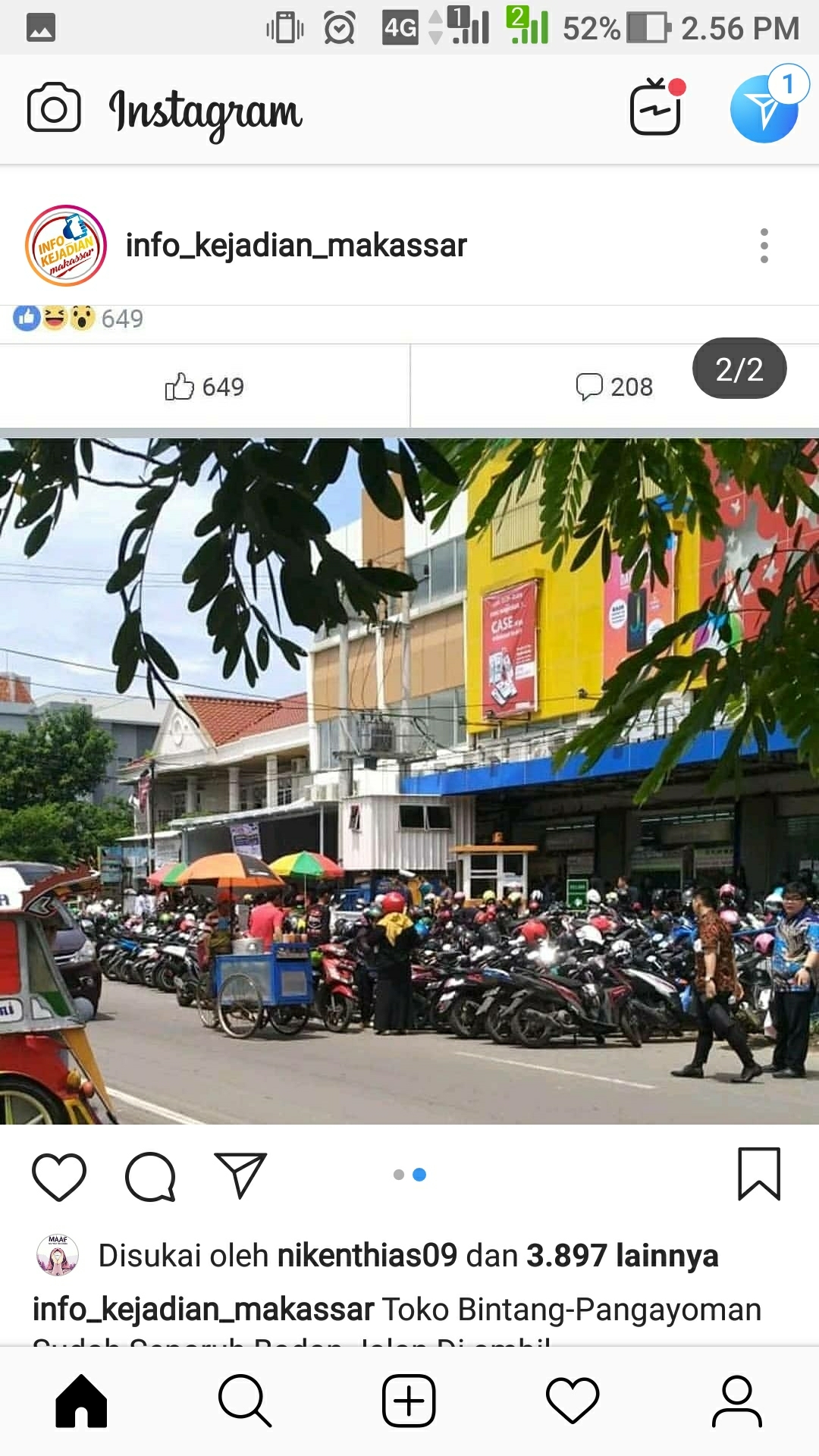
Task: Switch to the Search tab
Action: tap(244, 1401)
